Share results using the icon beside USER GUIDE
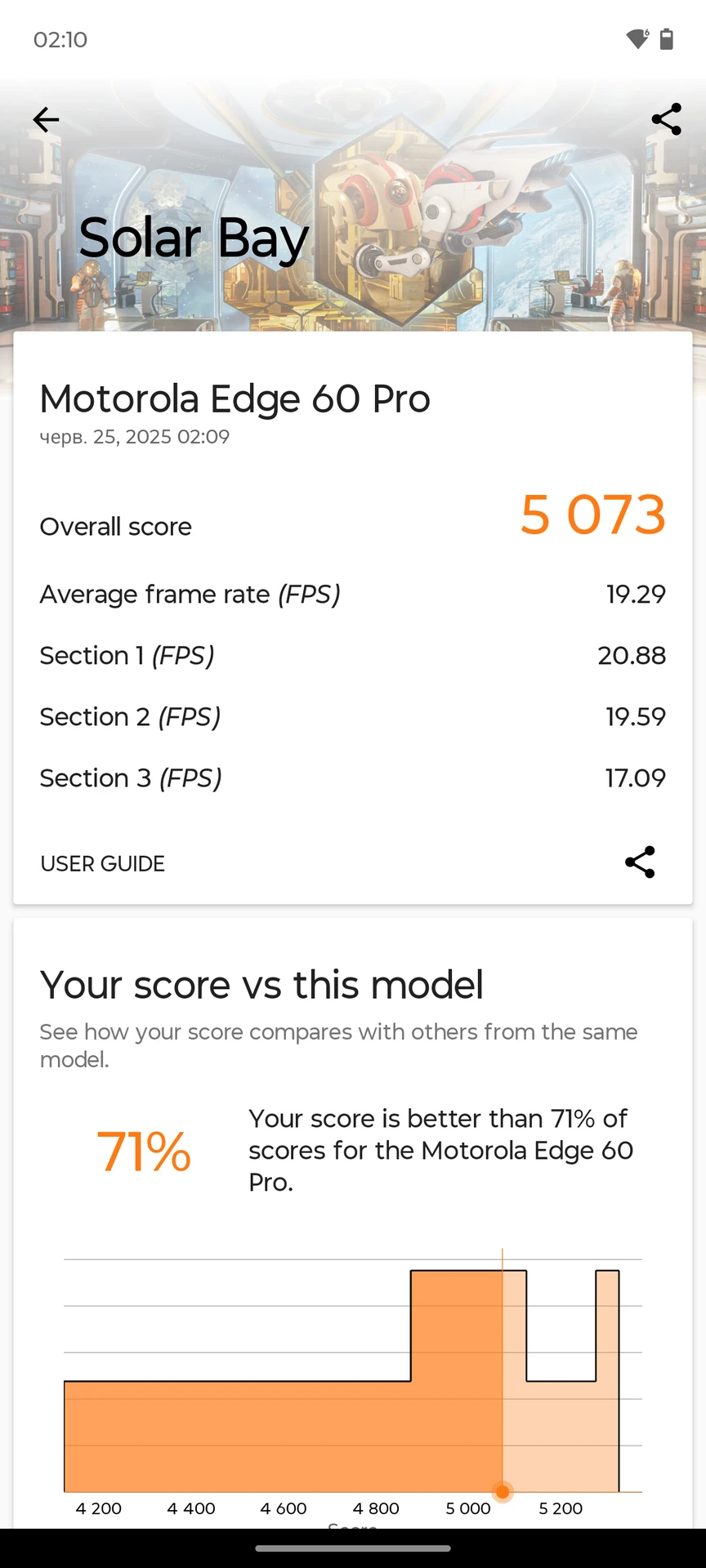This screenshot has width=706, height=1568. [640, 862]
